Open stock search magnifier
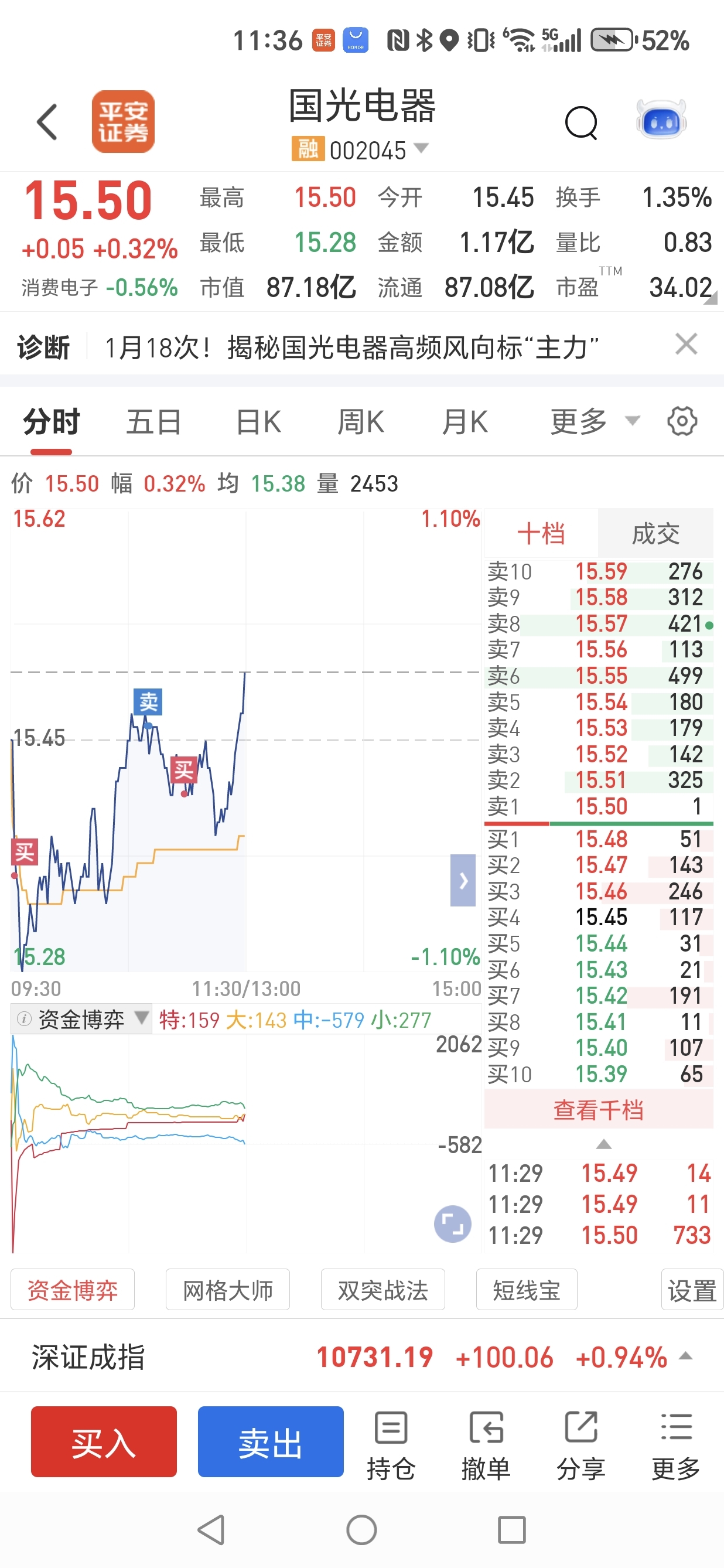The height and width of the screenshot is (1568, 724). coord(582,123)
